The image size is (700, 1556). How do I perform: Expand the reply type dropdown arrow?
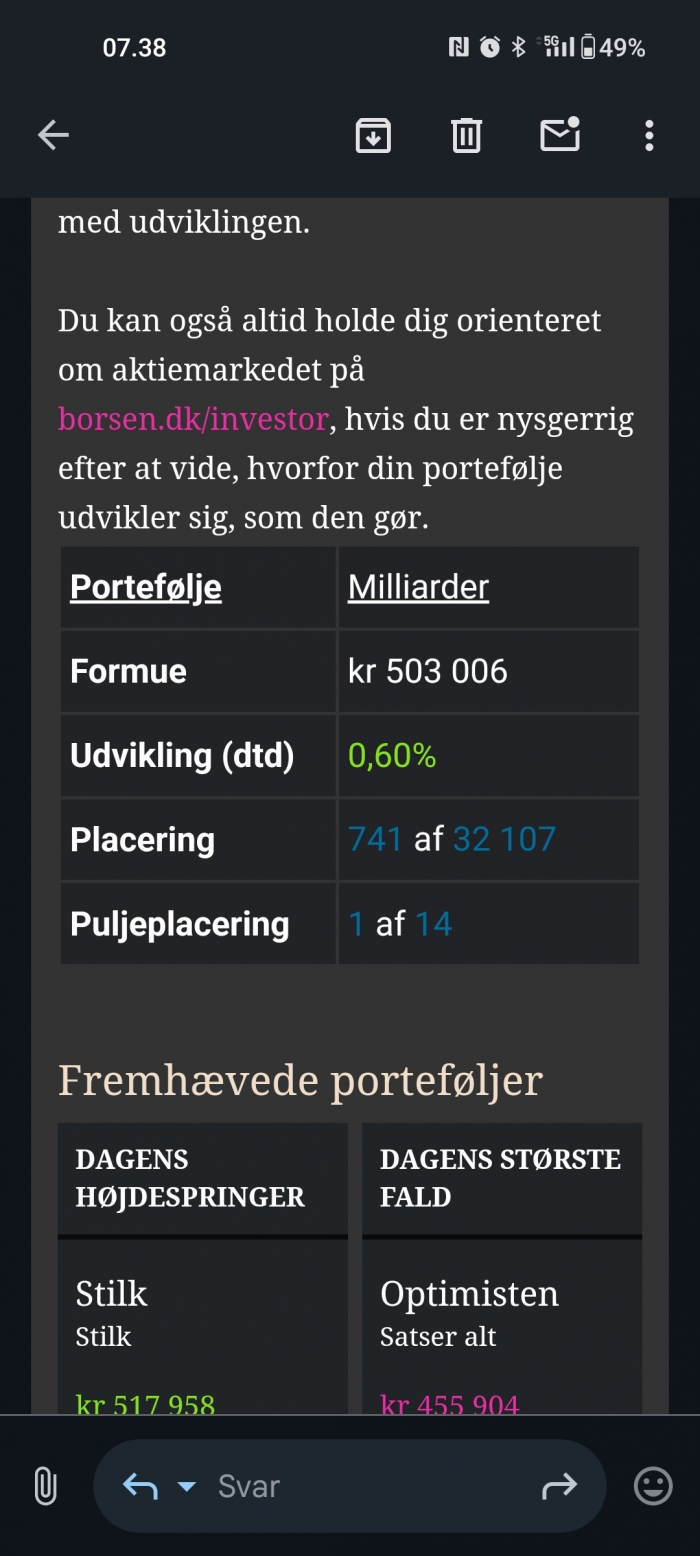pos(187,1486)
